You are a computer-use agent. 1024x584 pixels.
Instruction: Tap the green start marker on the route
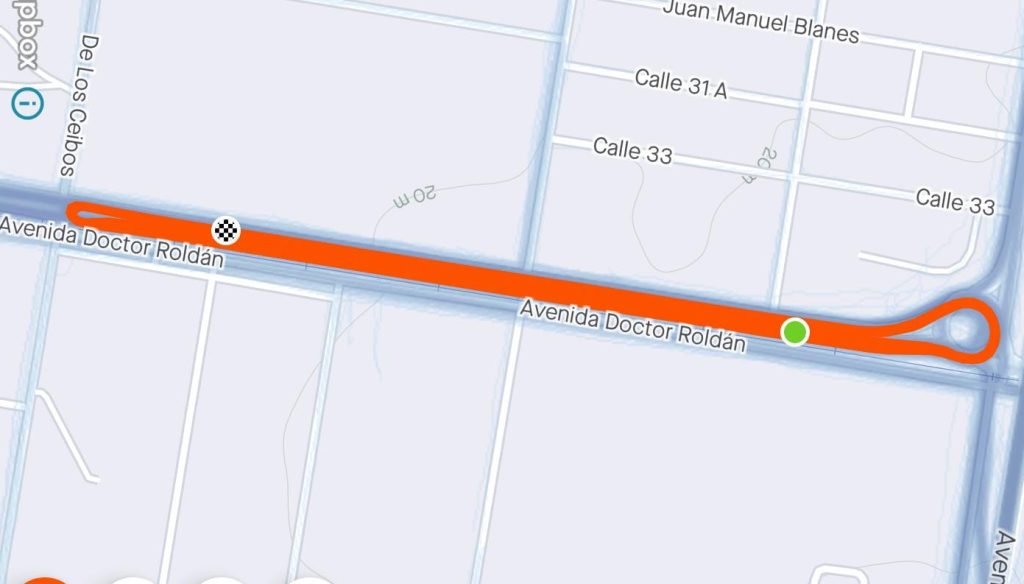pyautogui.click(x=795, y=331)
